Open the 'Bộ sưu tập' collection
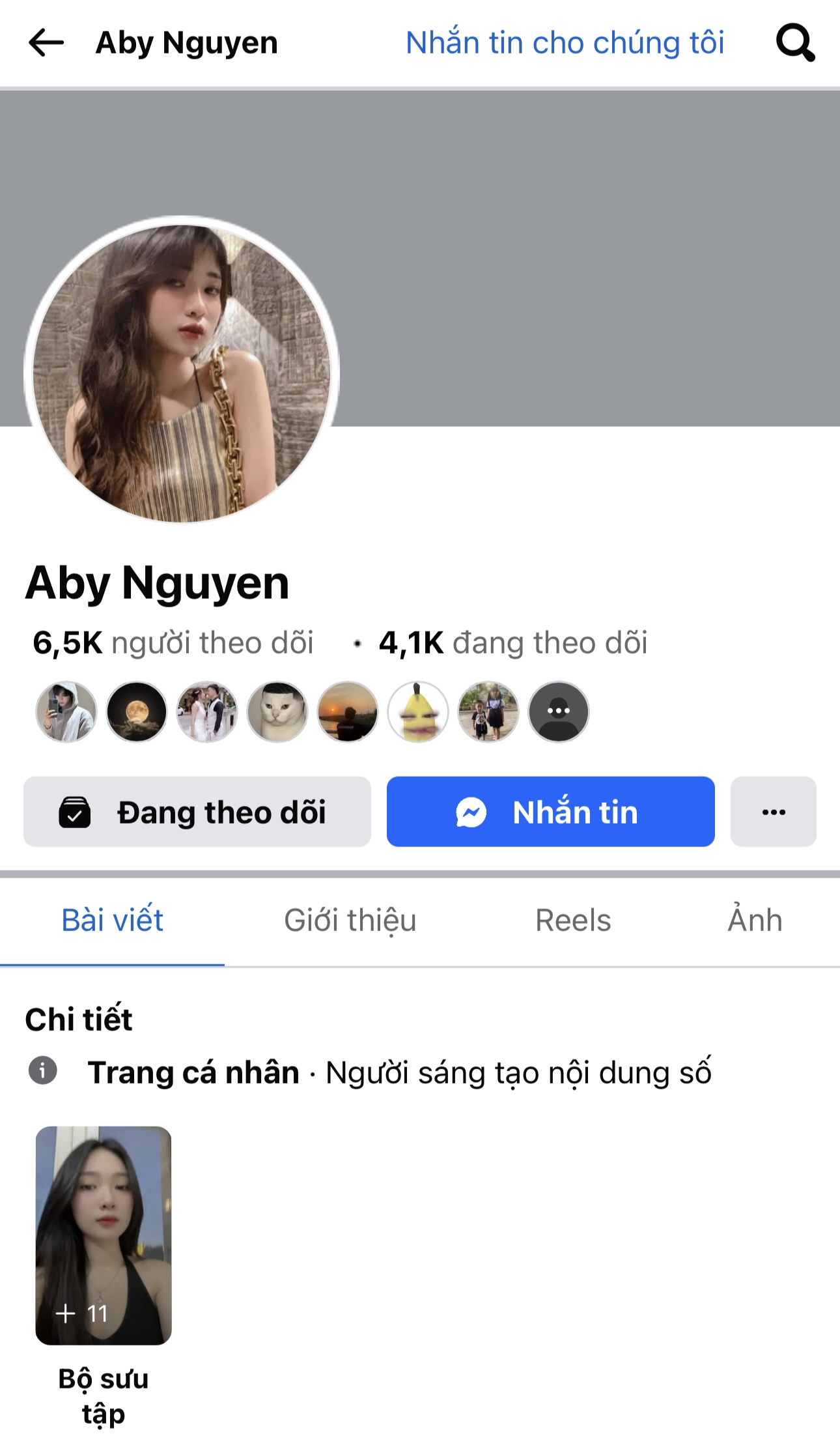Screen dimensions: 840x1434 (104, 1235)
